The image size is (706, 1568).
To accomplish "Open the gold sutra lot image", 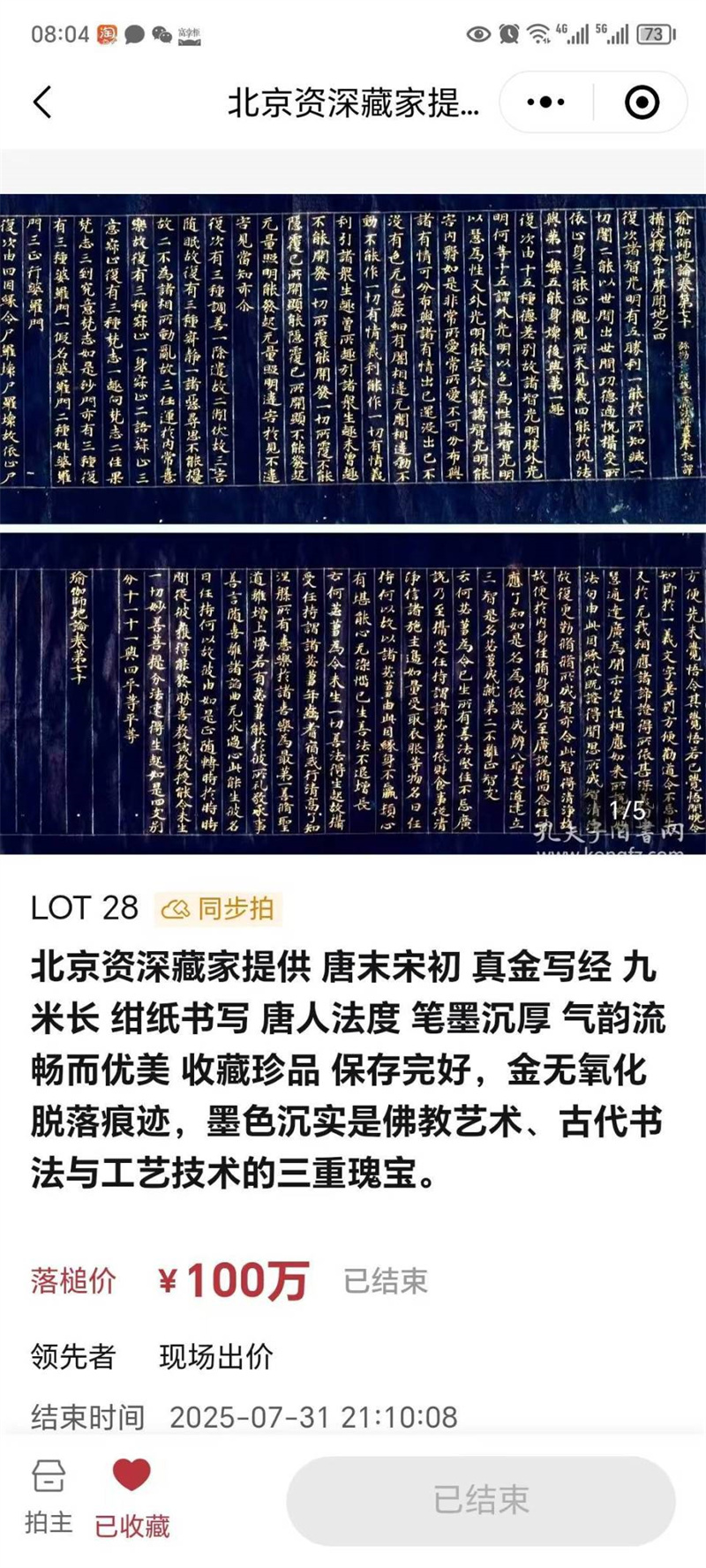I will click(x=353, y=523).
